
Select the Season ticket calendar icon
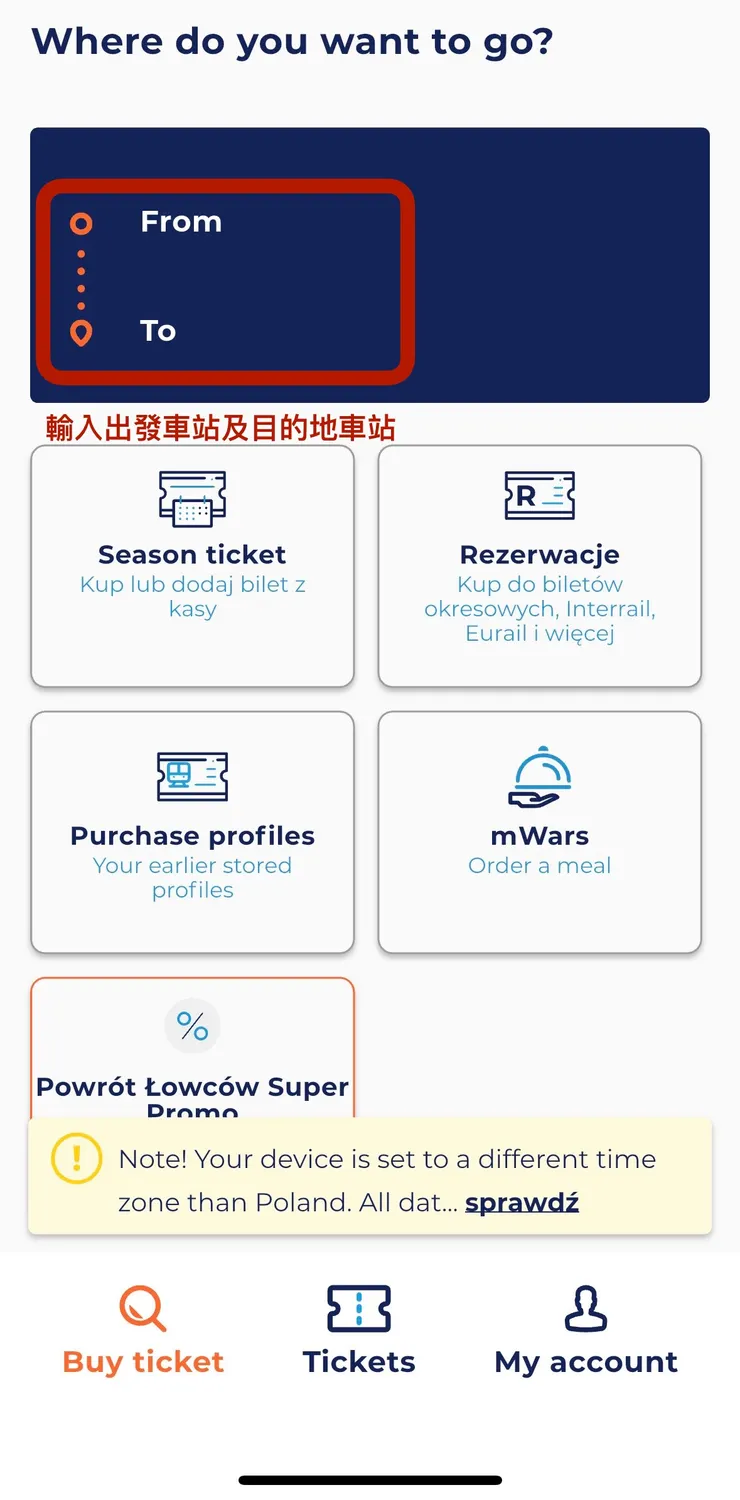coord(192,498)
